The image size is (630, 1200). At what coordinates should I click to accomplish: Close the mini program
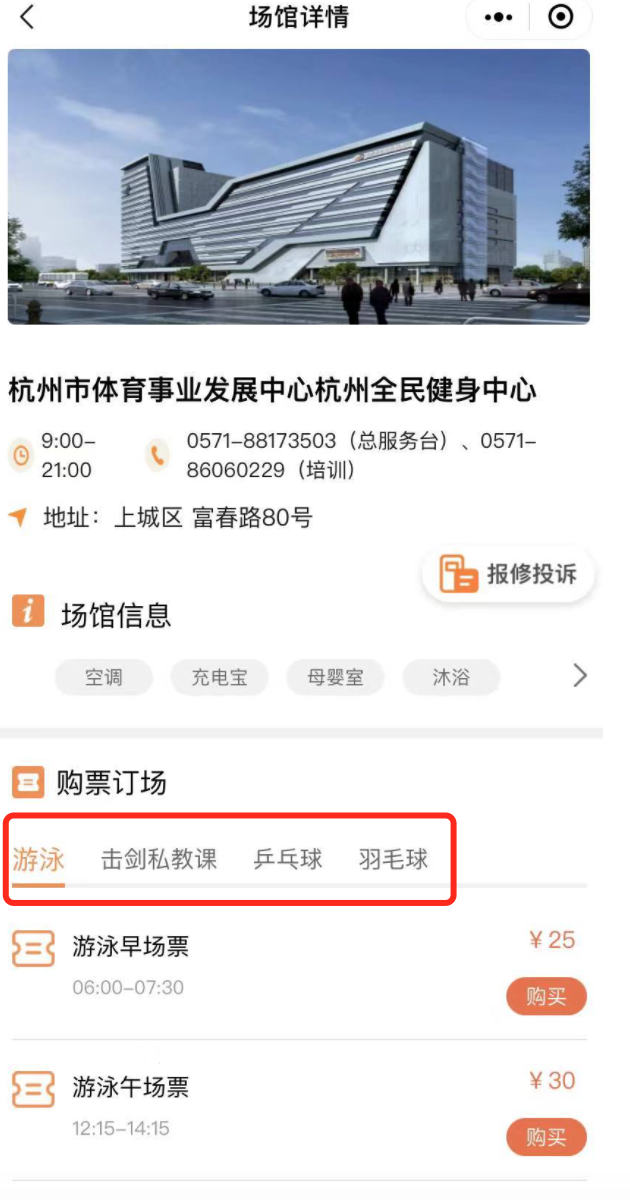pyautogui.click(x=561, y=17)
